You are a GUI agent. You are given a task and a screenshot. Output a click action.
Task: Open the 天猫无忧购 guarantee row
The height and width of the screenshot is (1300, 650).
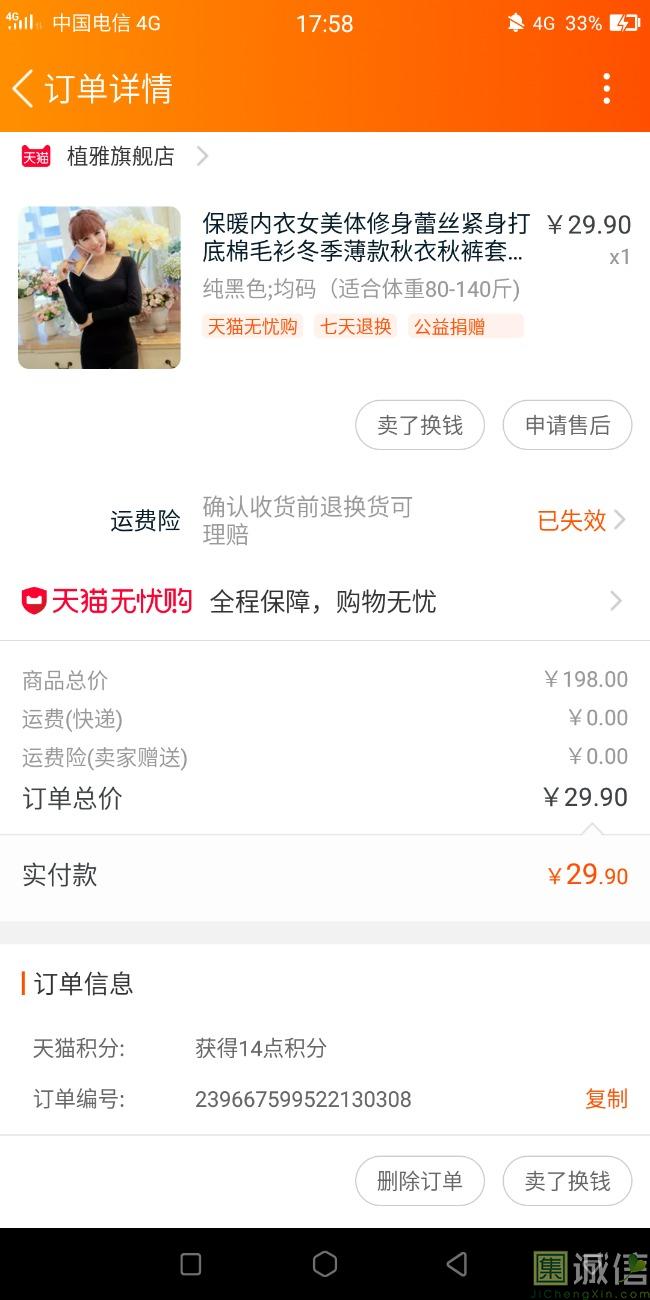[x=325, y=601]
